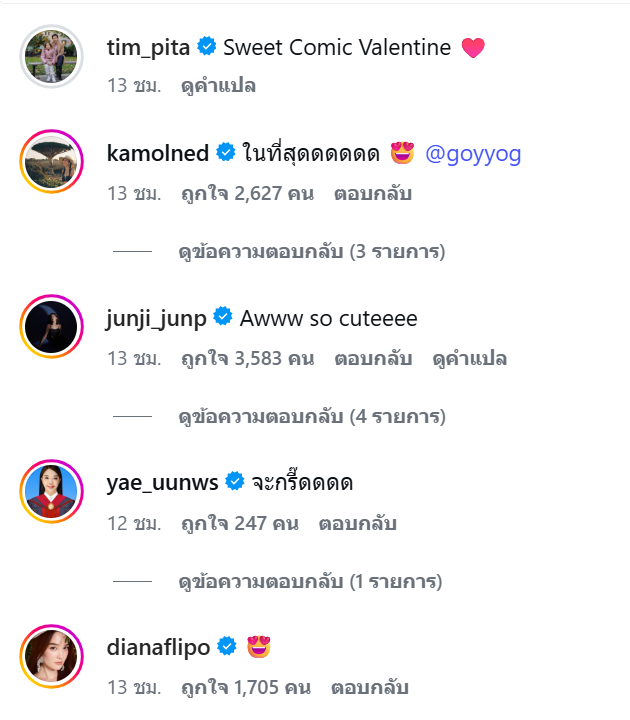The image size is (630, 720).
Task: Reply to junji_junp's comment
Action: (x=373, y=358)
